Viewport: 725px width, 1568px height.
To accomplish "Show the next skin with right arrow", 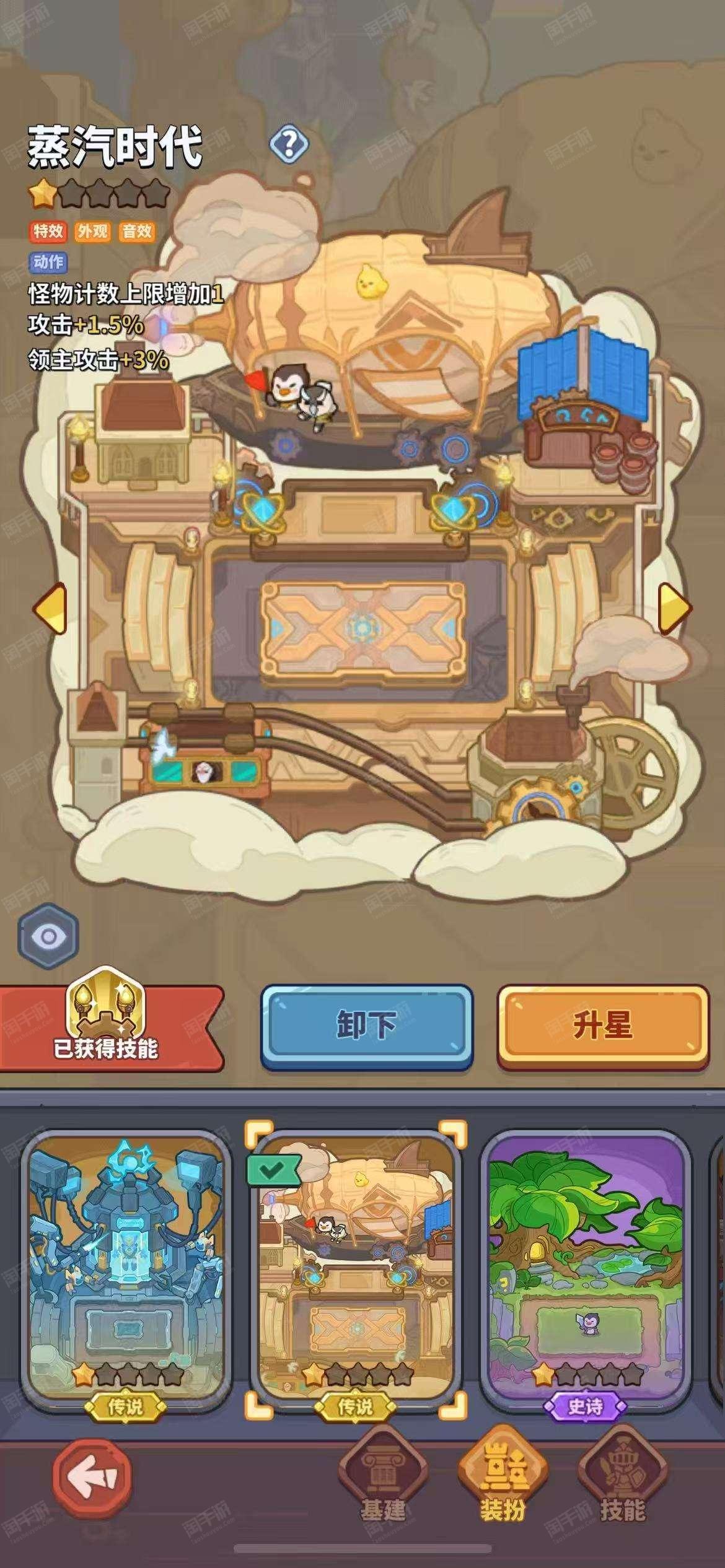I will pos(675,608).
